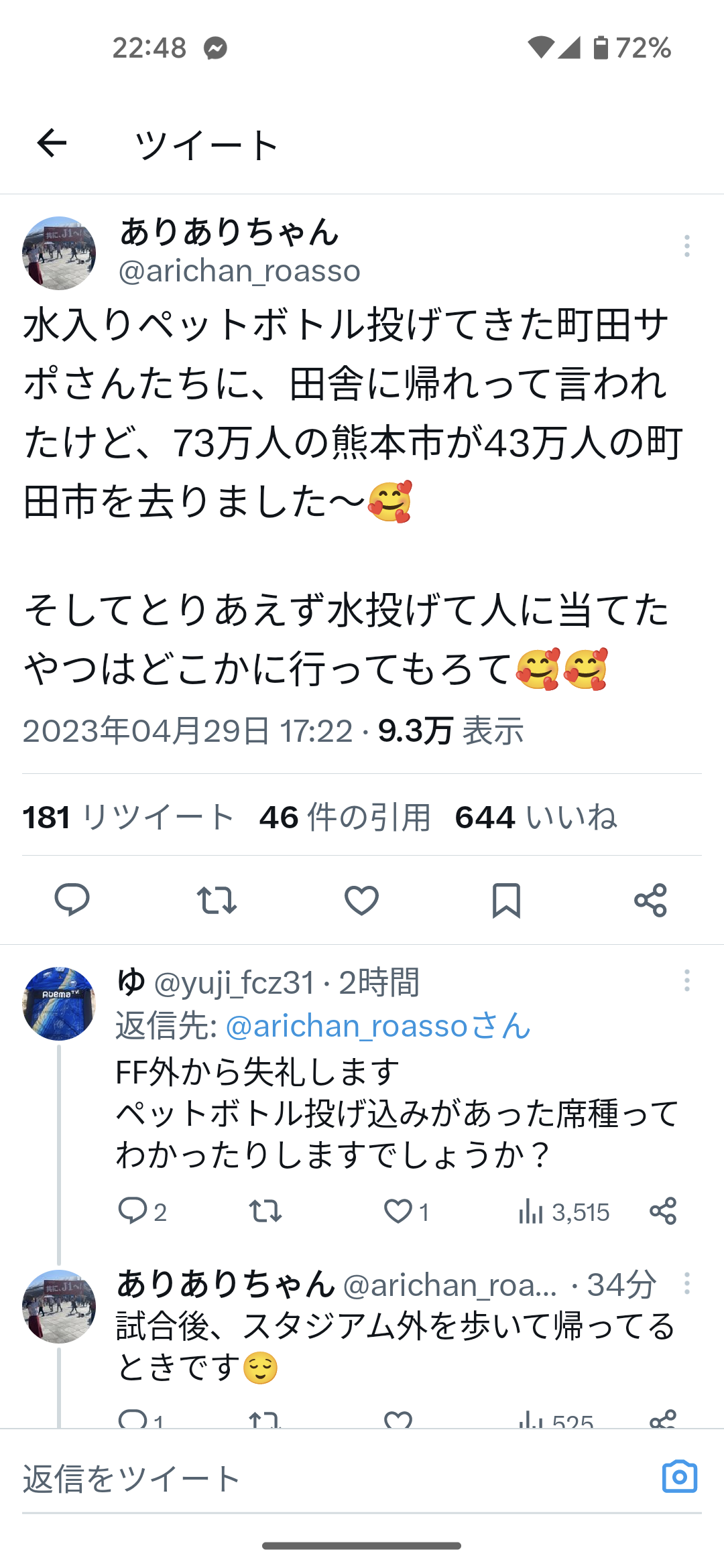Image resolution: width=724 pixels, height=1568 pixels.
Task: Go back using the arrow icon
Action: coord(52,143)
